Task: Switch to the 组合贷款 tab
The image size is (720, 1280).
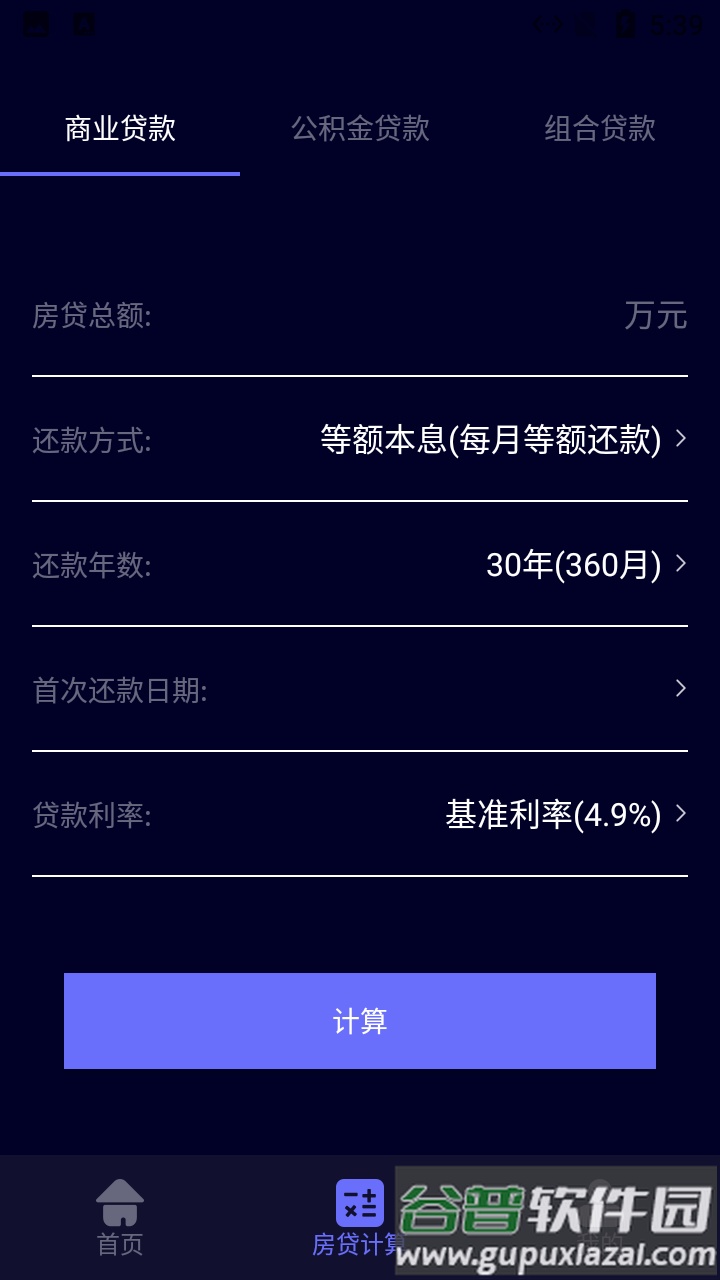Action: (599, 129)
